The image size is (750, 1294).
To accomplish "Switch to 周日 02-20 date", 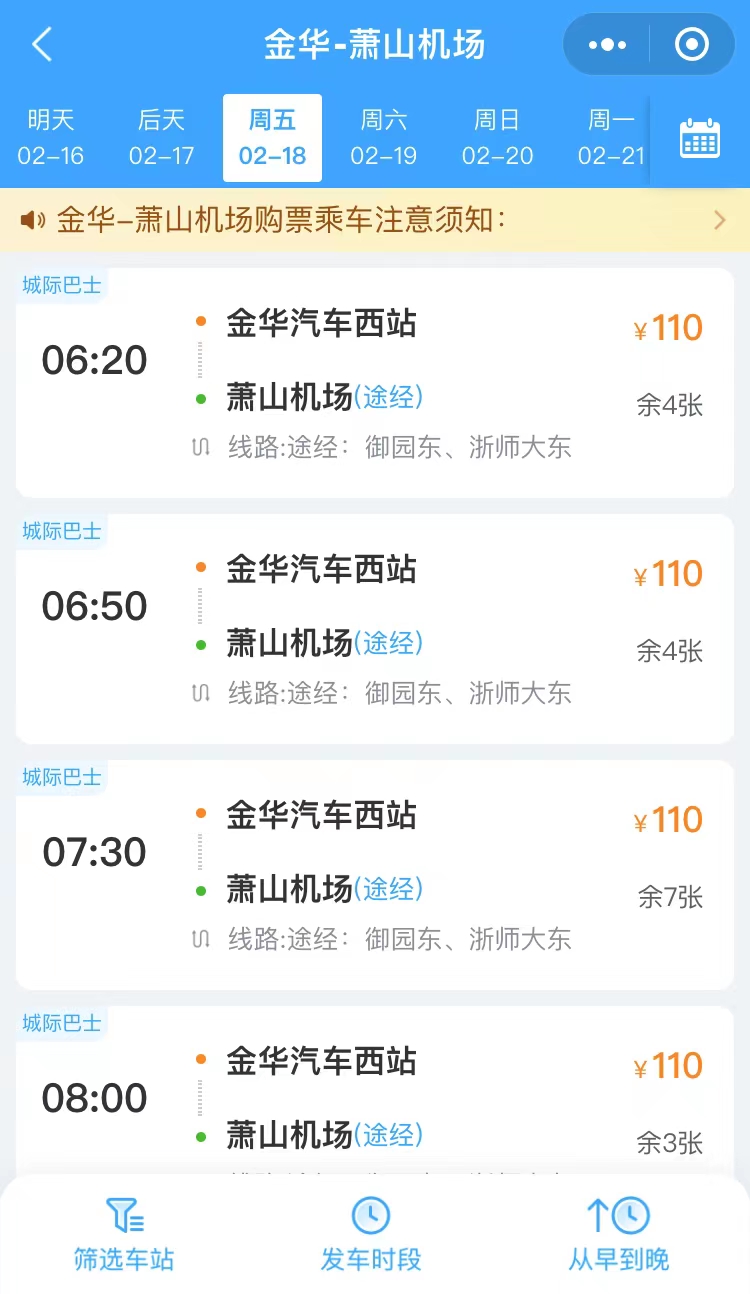I will pos(497,138).
